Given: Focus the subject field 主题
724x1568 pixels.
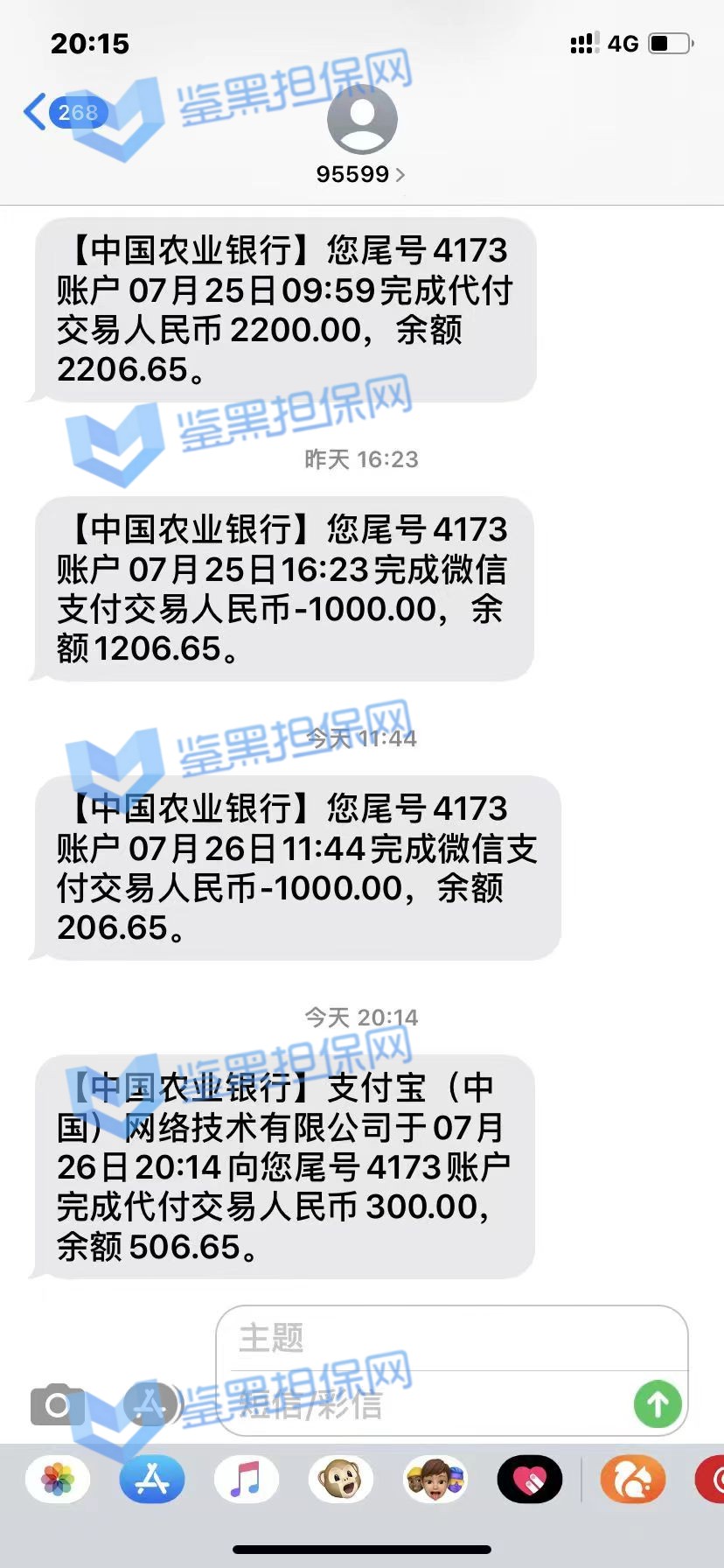Looking at the screenshot, I should coord(450,1339).
